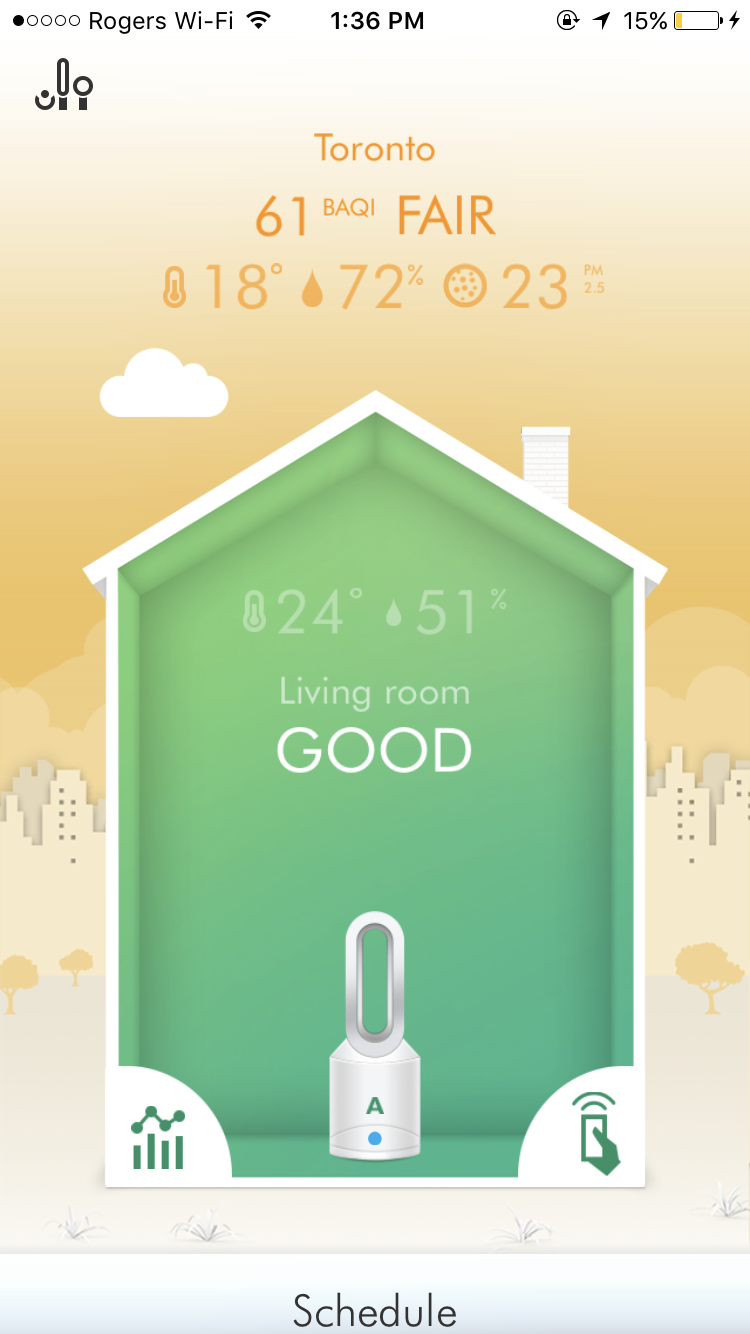
Task: Open the devices icon at top left
Action: pos(64,86)
